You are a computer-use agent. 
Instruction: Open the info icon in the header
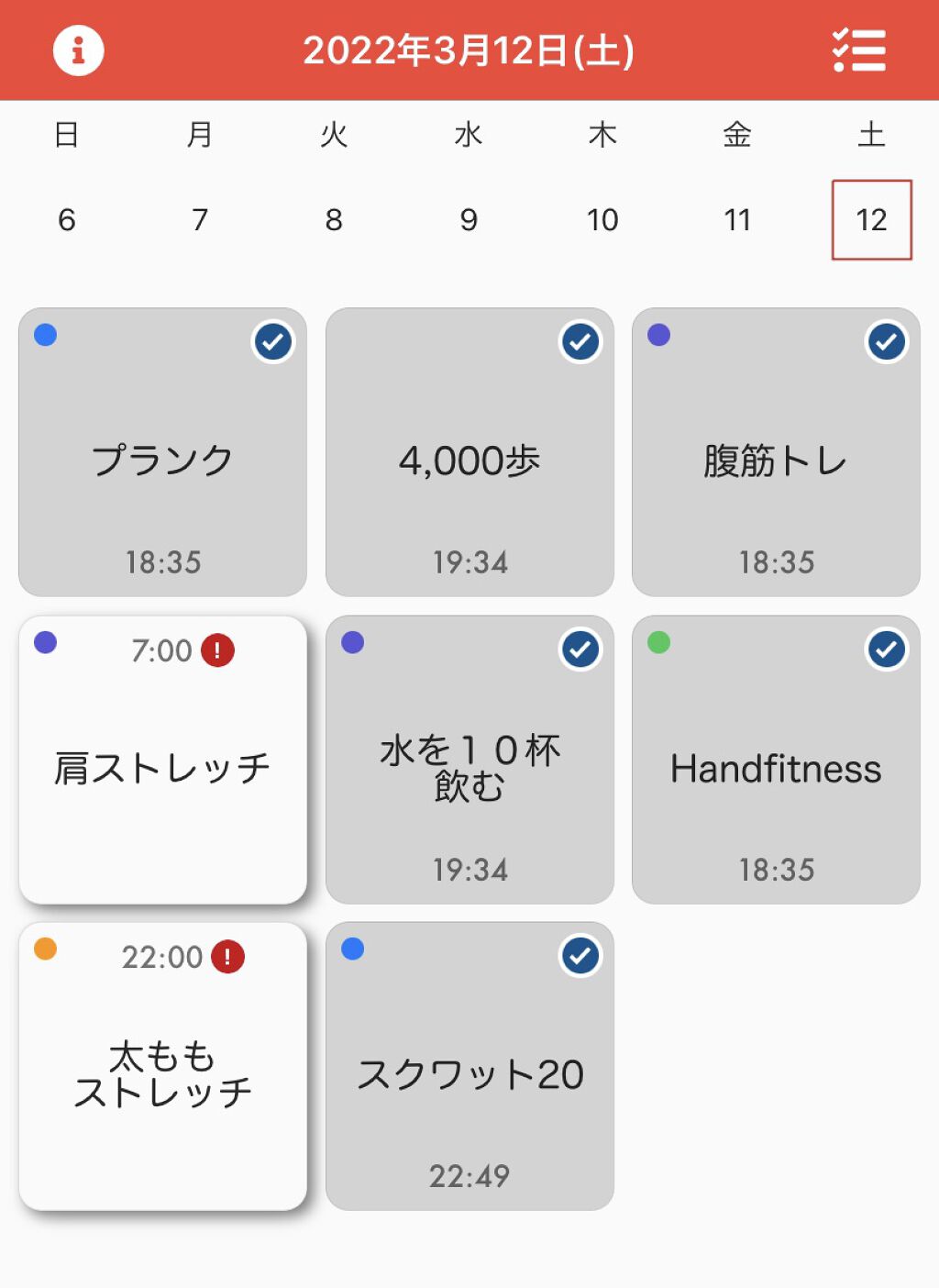coord(78,51)
